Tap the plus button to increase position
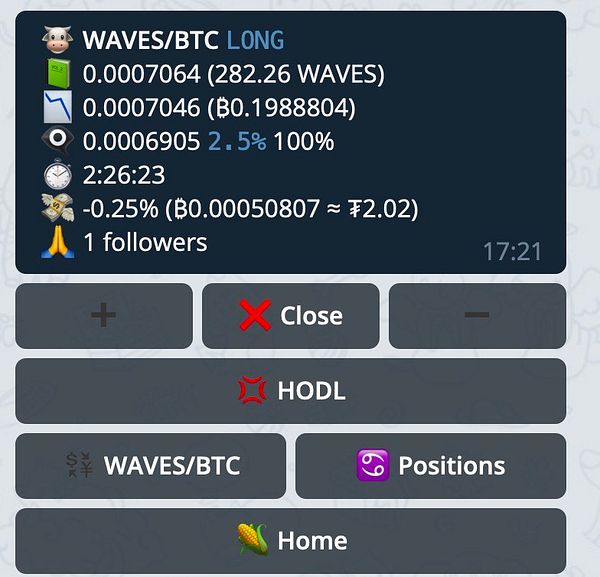Image resolution: width=600 pixels, height=577 pixels. [x=103, y=316]
